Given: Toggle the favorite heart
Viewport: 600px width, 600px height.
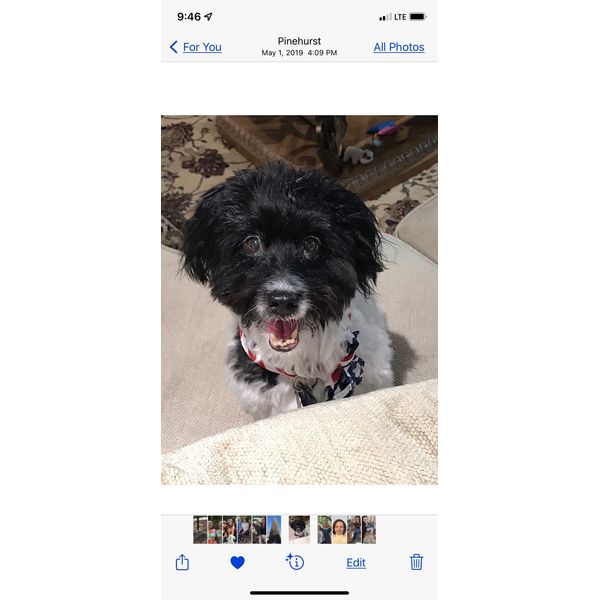Looking at the screenshot, I should (237, 562).
